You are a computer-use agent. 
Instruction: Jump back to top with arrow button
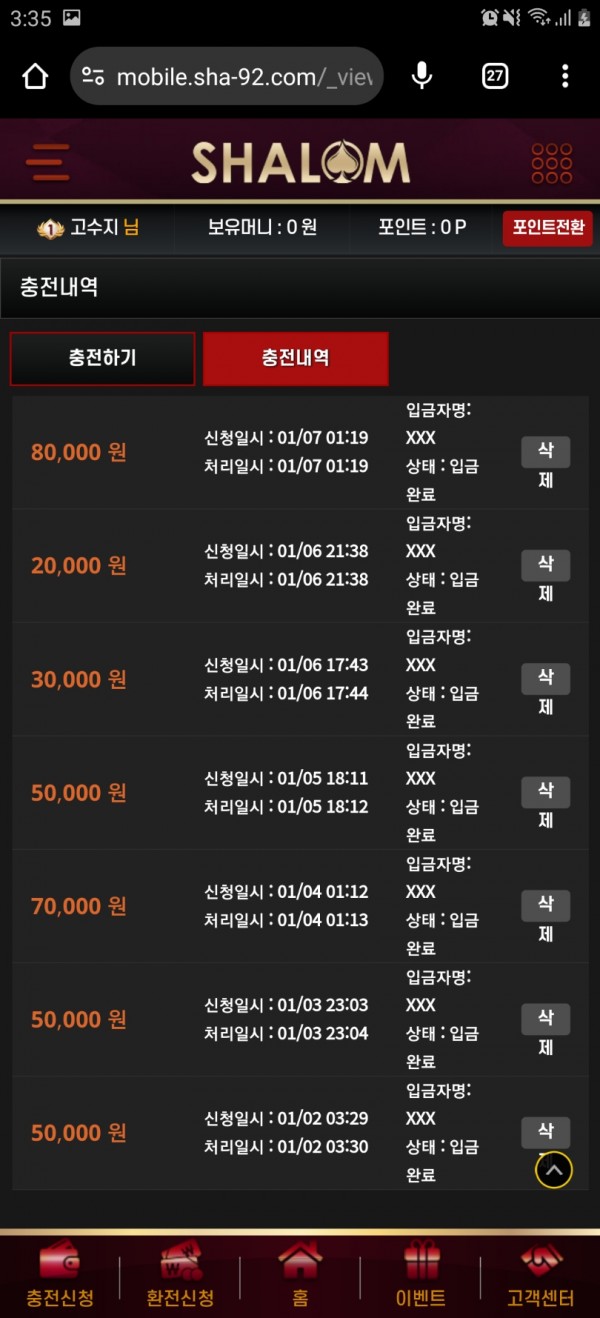click(x=554, y=1169)
